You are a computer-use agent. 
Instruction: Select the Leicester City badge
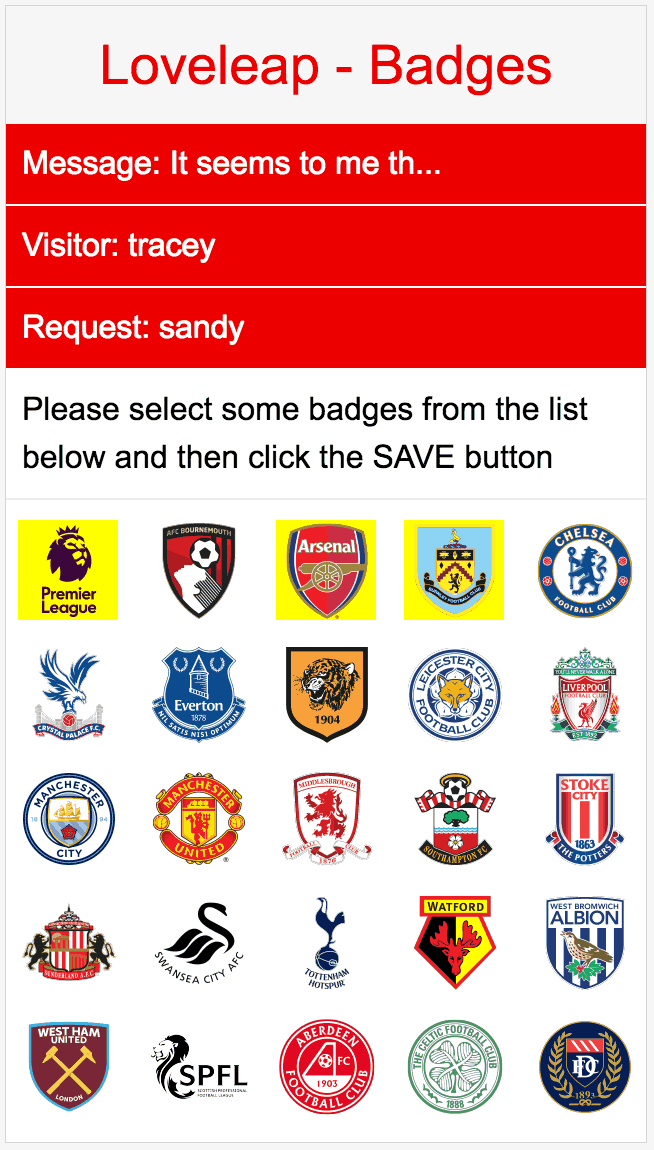(x=454, y=695)
